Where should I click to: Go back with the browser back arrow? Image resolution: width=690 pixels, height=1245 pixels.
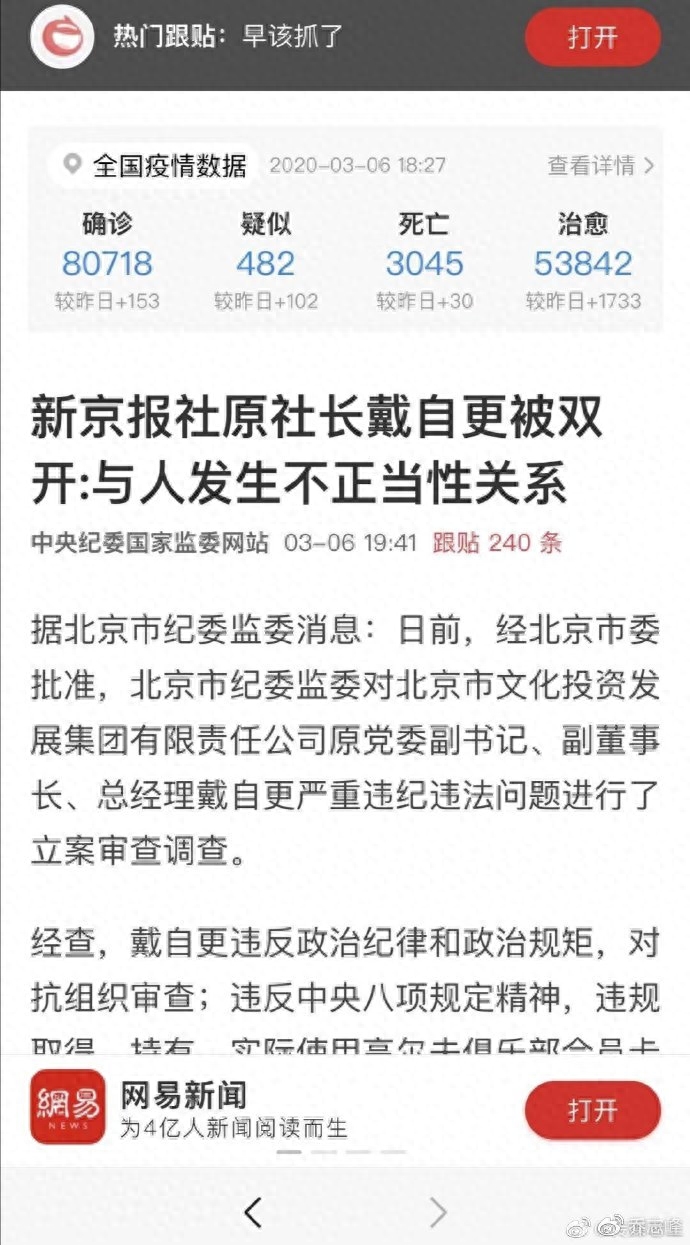point(253,1213)
